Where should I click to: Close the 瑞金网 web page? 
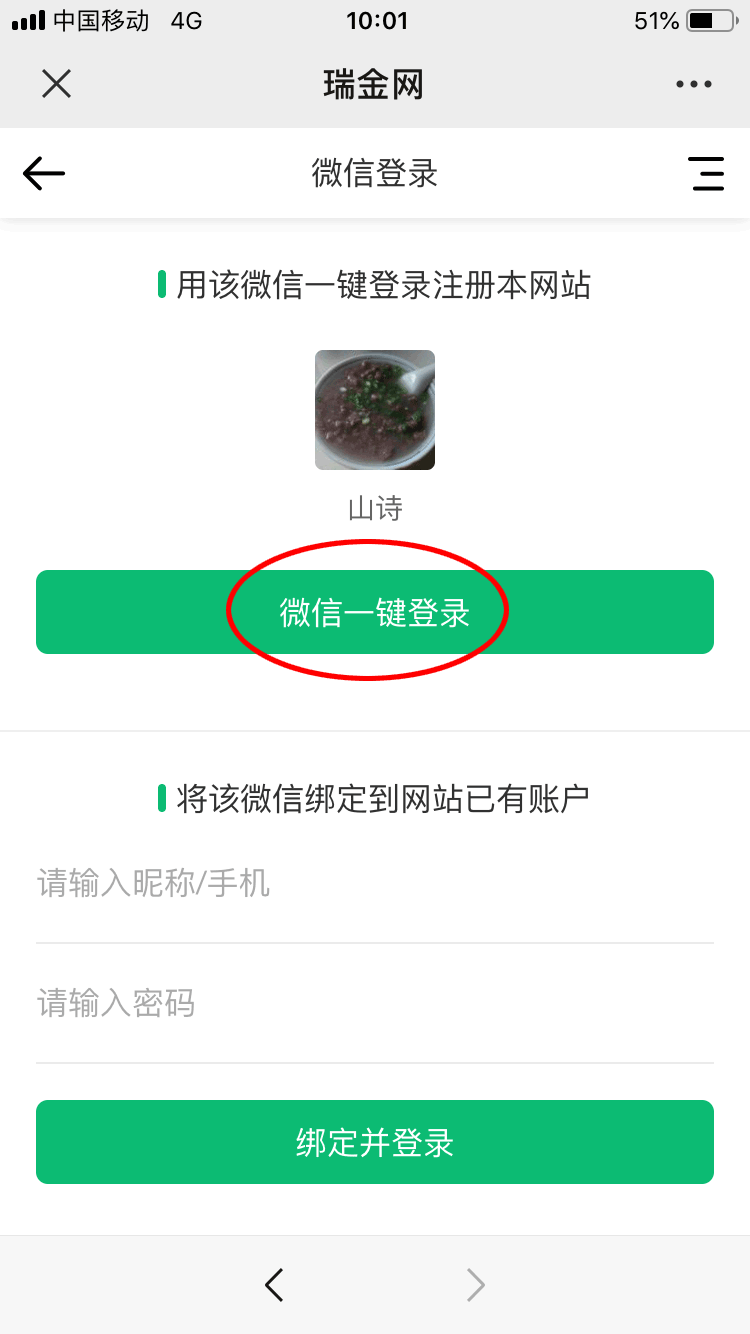coord(56,84)
